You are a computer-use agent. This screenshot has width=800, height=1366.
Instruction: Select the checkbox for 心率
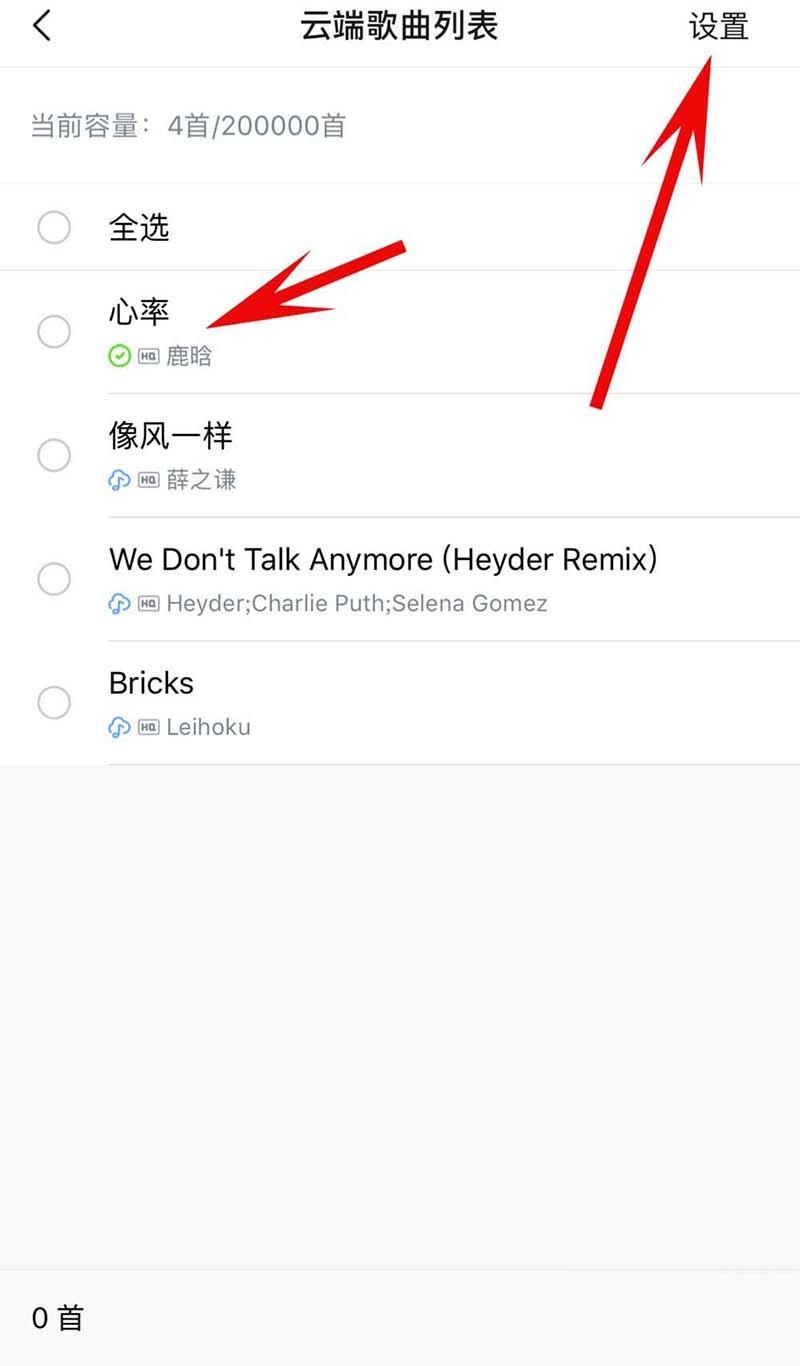pyautogui.click(x=54, y=331)
